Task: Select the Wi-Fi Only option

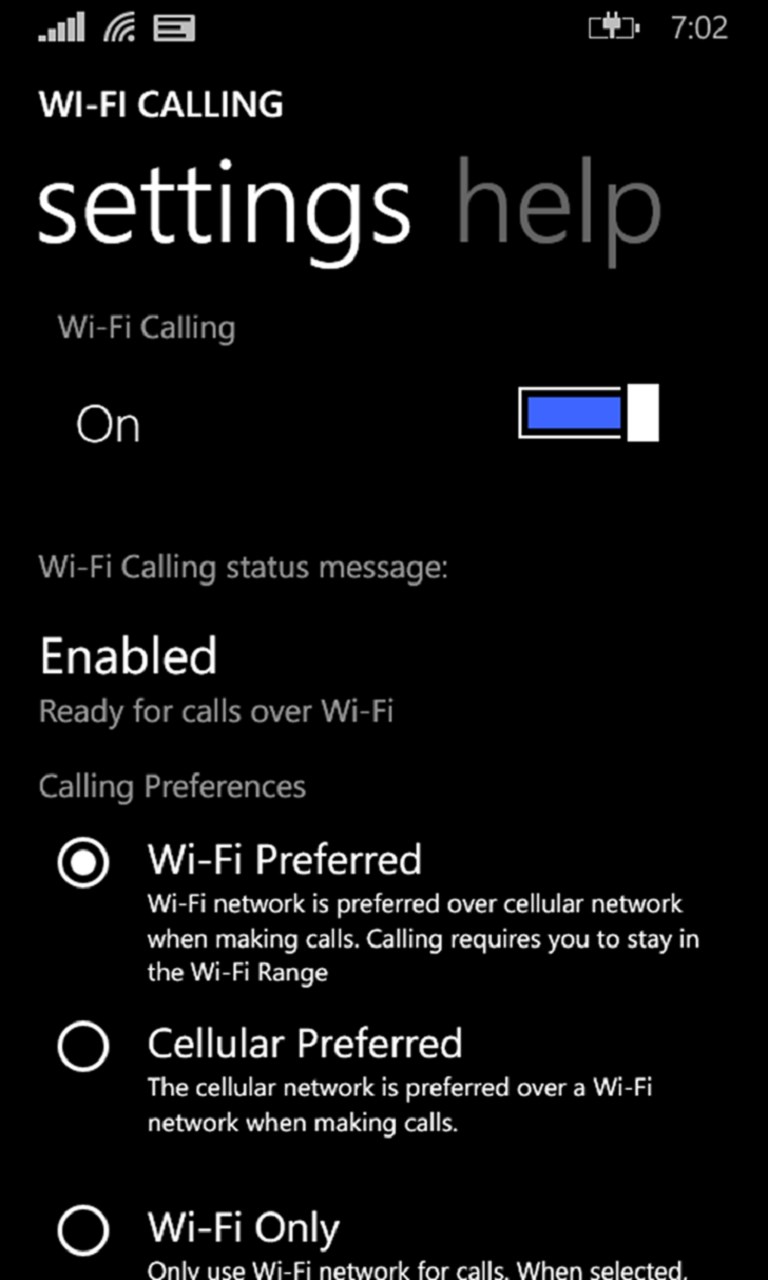Action: (x=82, y=1228)
